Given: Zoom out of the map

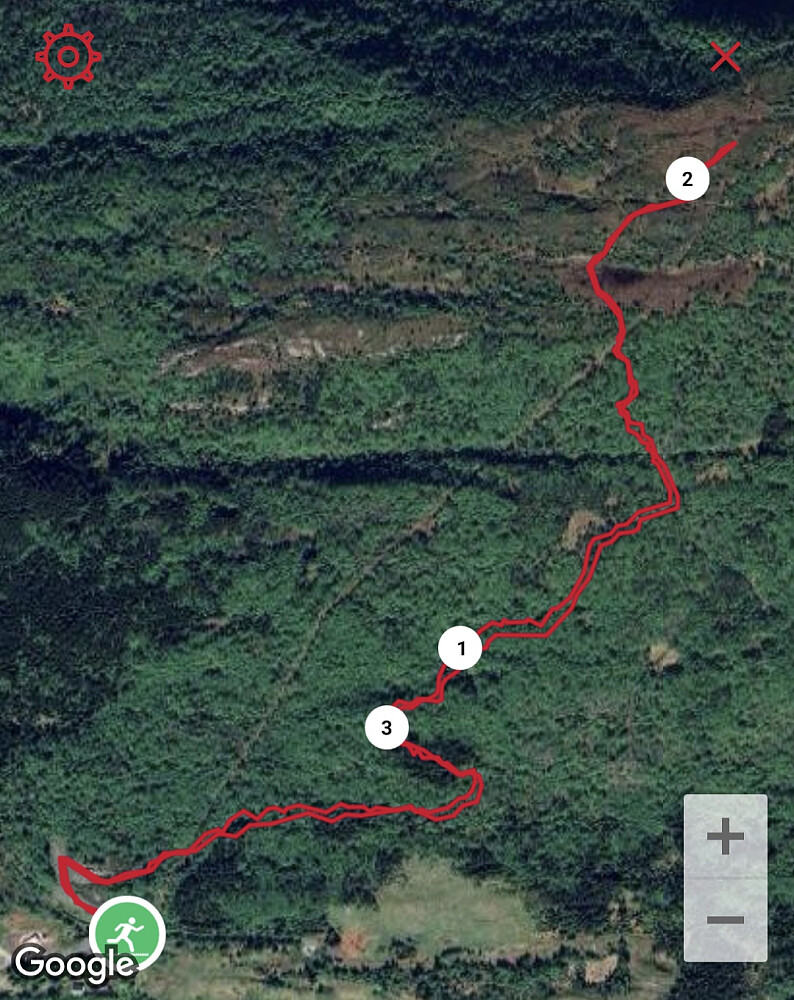Looking at the screenshot, I should (x=725, y=920).
